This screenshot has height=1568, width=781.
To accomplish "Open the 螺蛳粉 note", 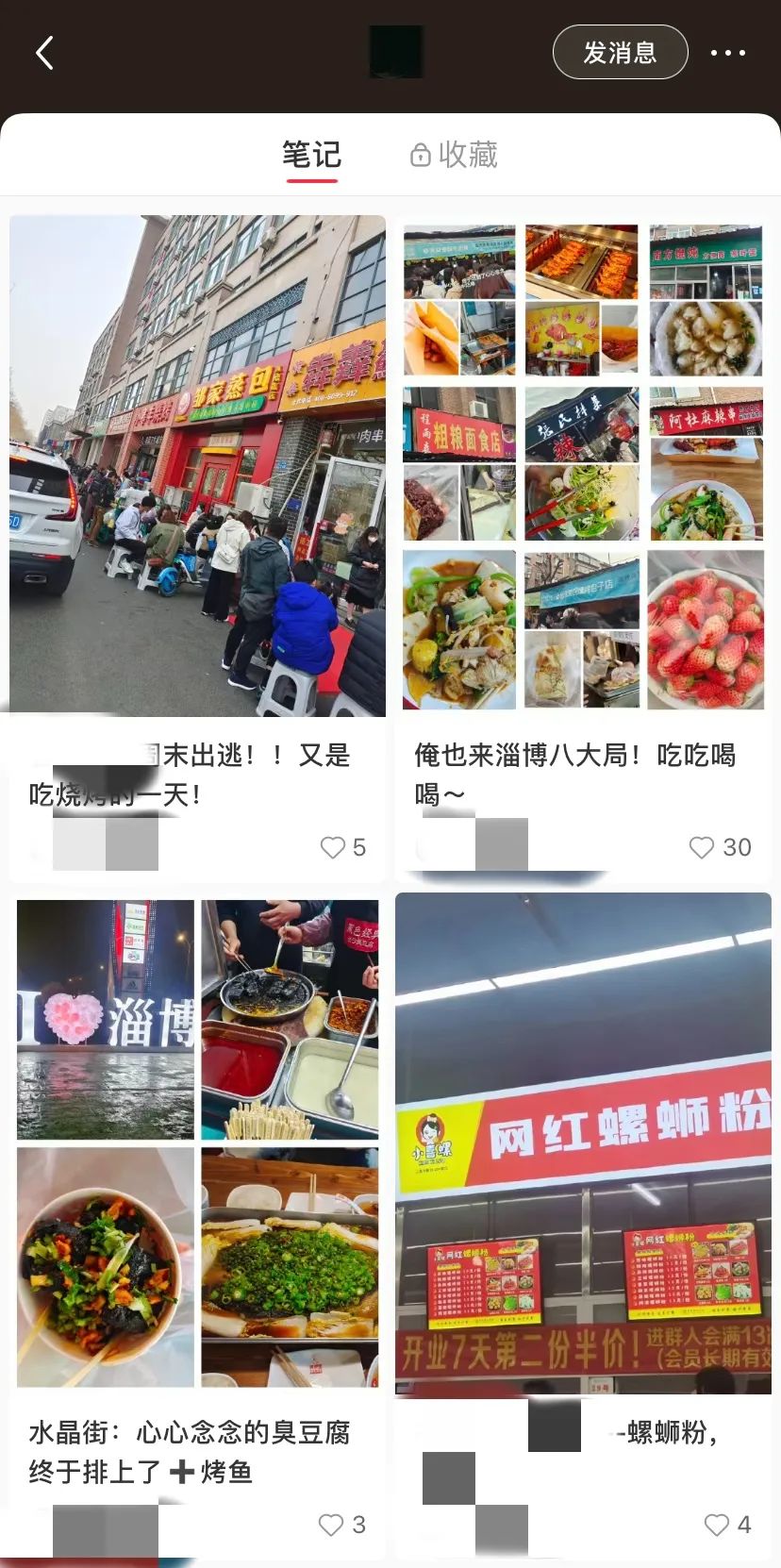I will click(582, 1143).
